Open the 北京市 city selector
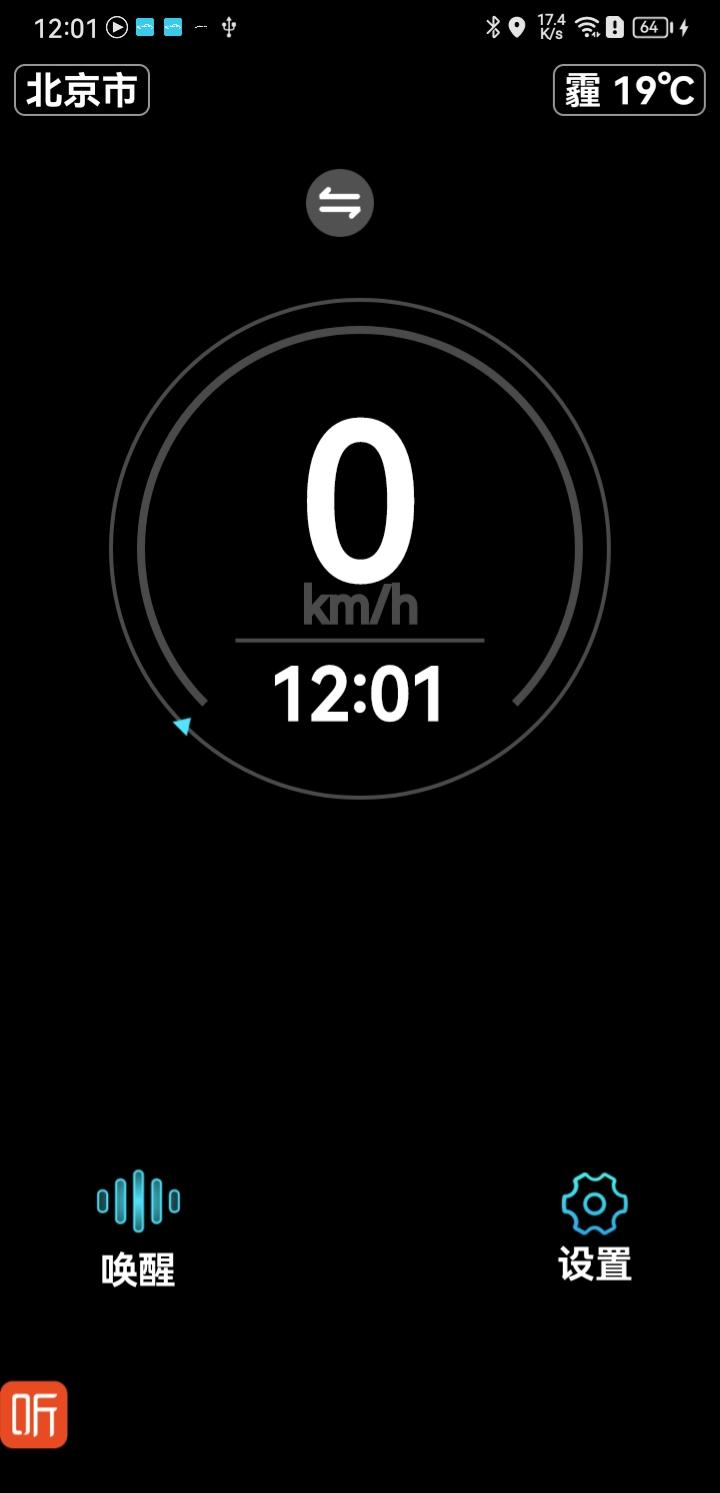Screen dimensions: 720x1493 pos(82,91)
